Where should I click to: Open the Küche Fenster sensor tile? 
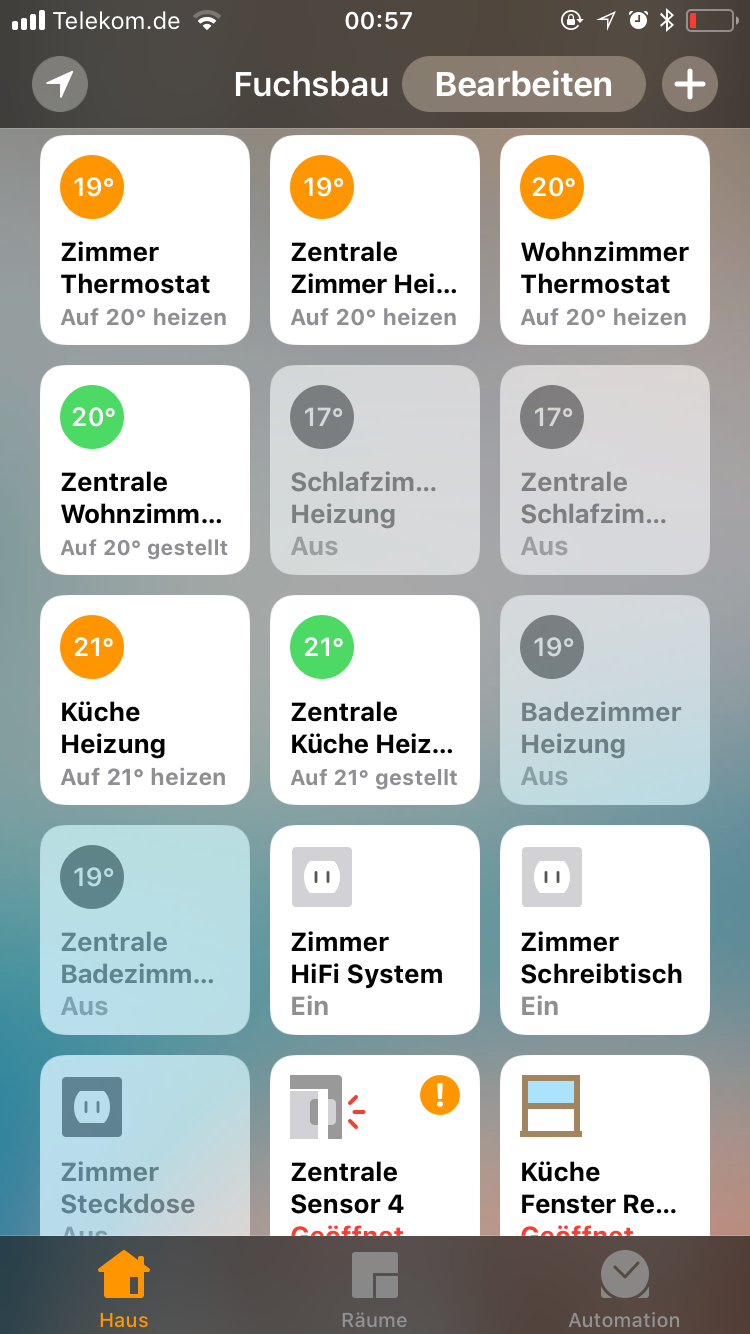pos(605,1145)
